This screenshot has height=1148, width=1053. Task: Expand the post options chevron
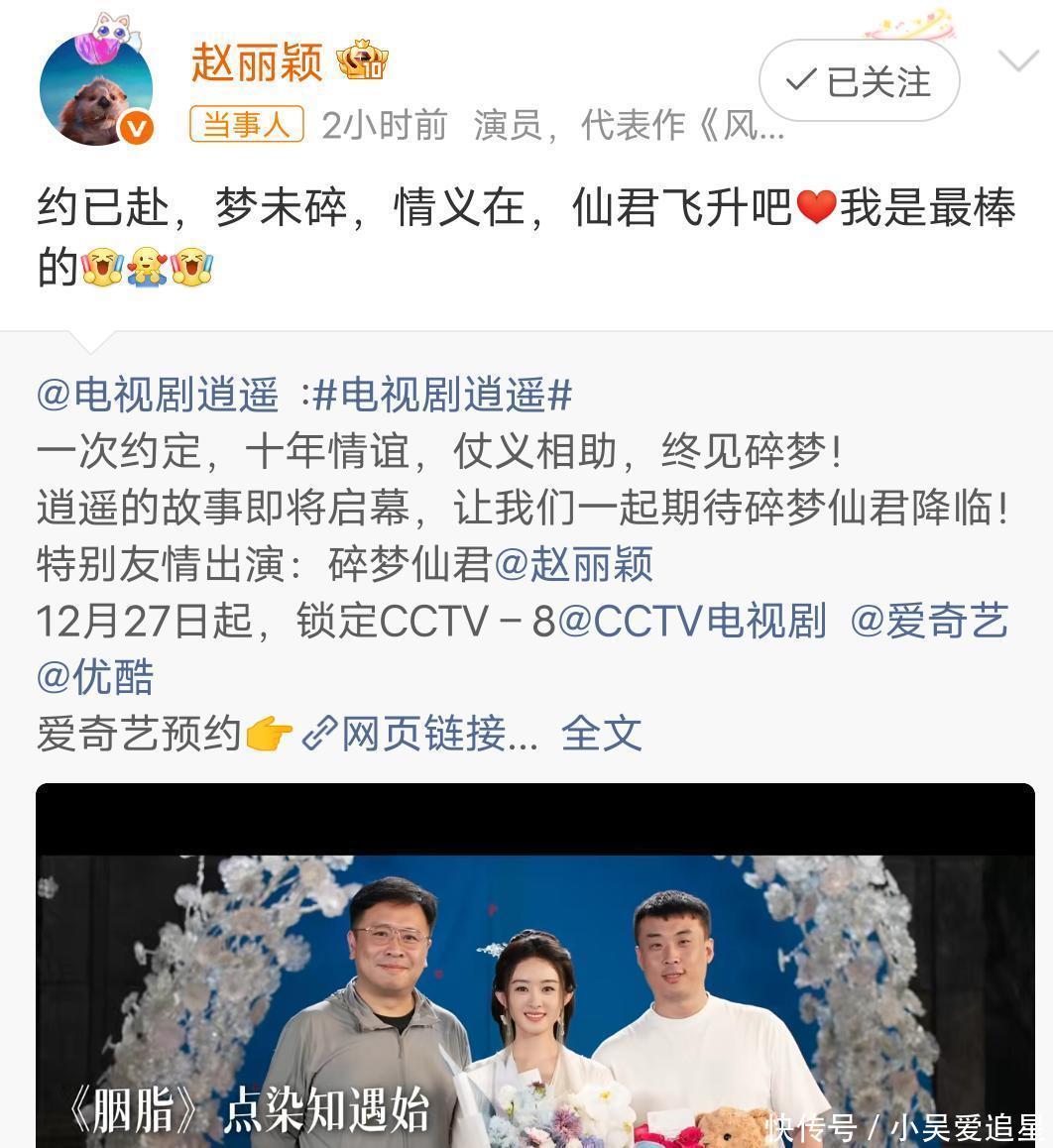point(1017,62)
